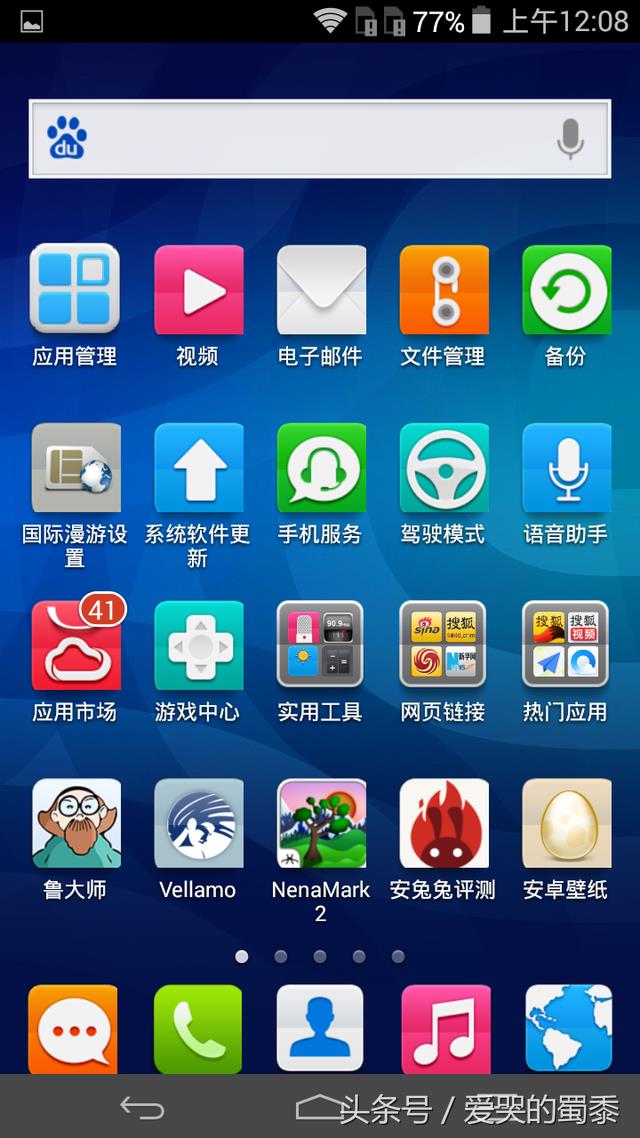The width and height of the screenshot is (640, 1138).
Task: Open 电子邮件 email app
Action: [x=321, y=290]
